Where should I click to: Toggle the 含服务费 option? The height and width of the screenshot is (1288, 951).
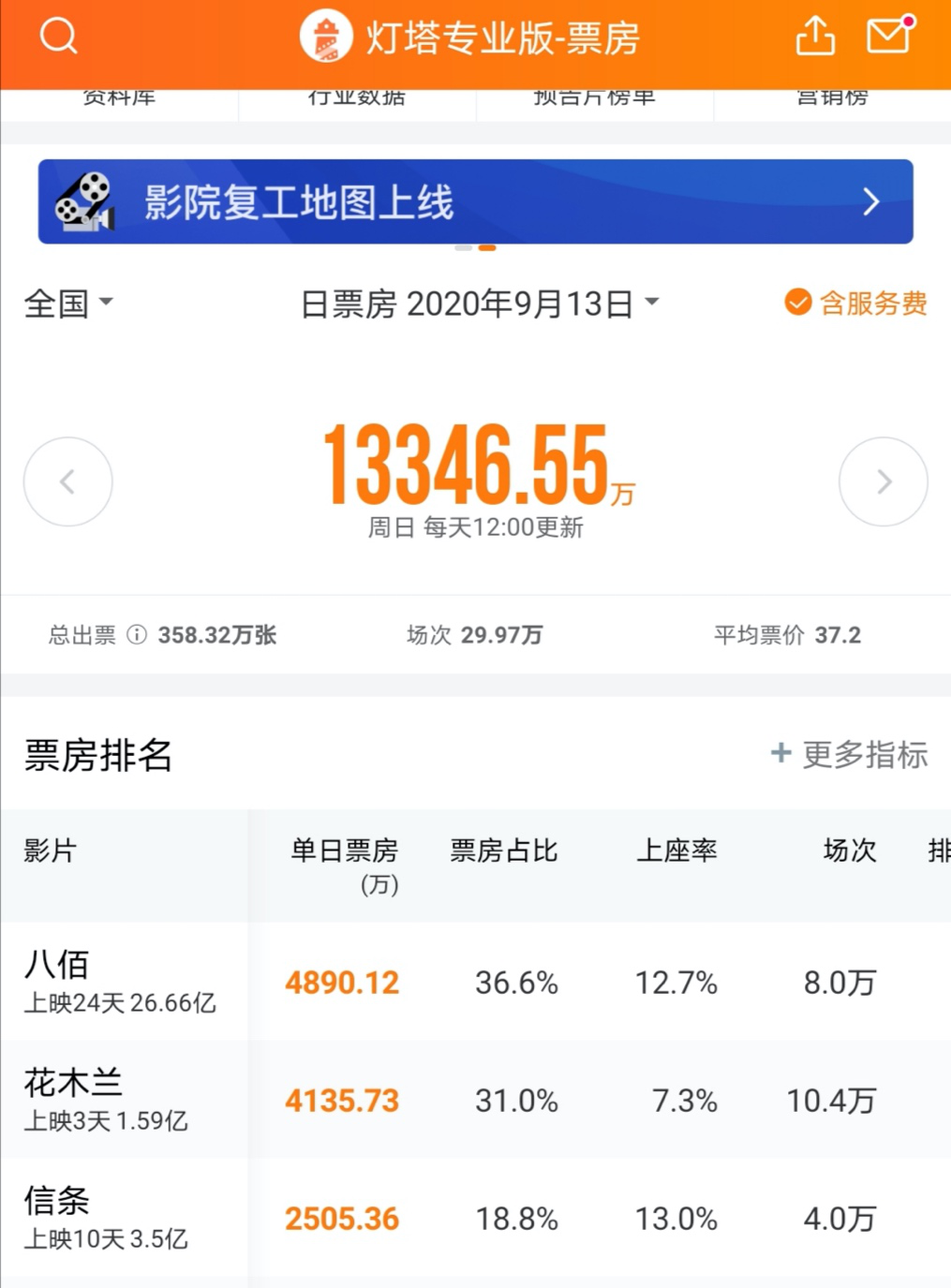(855, 303)
